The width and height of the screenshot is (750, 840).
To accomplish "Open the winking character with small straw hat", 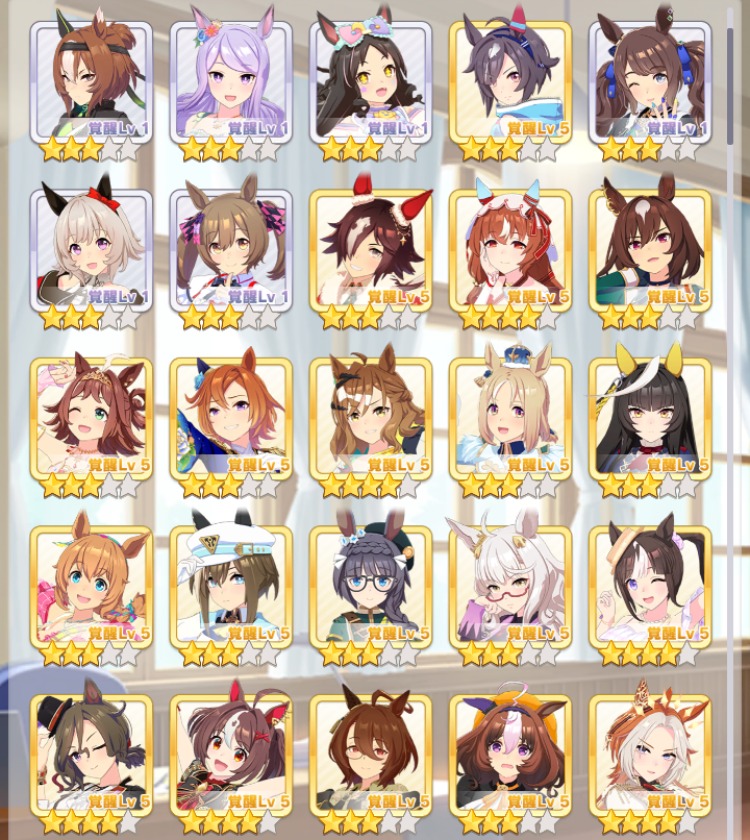I will pyautogui.click(x=650, y=584).
